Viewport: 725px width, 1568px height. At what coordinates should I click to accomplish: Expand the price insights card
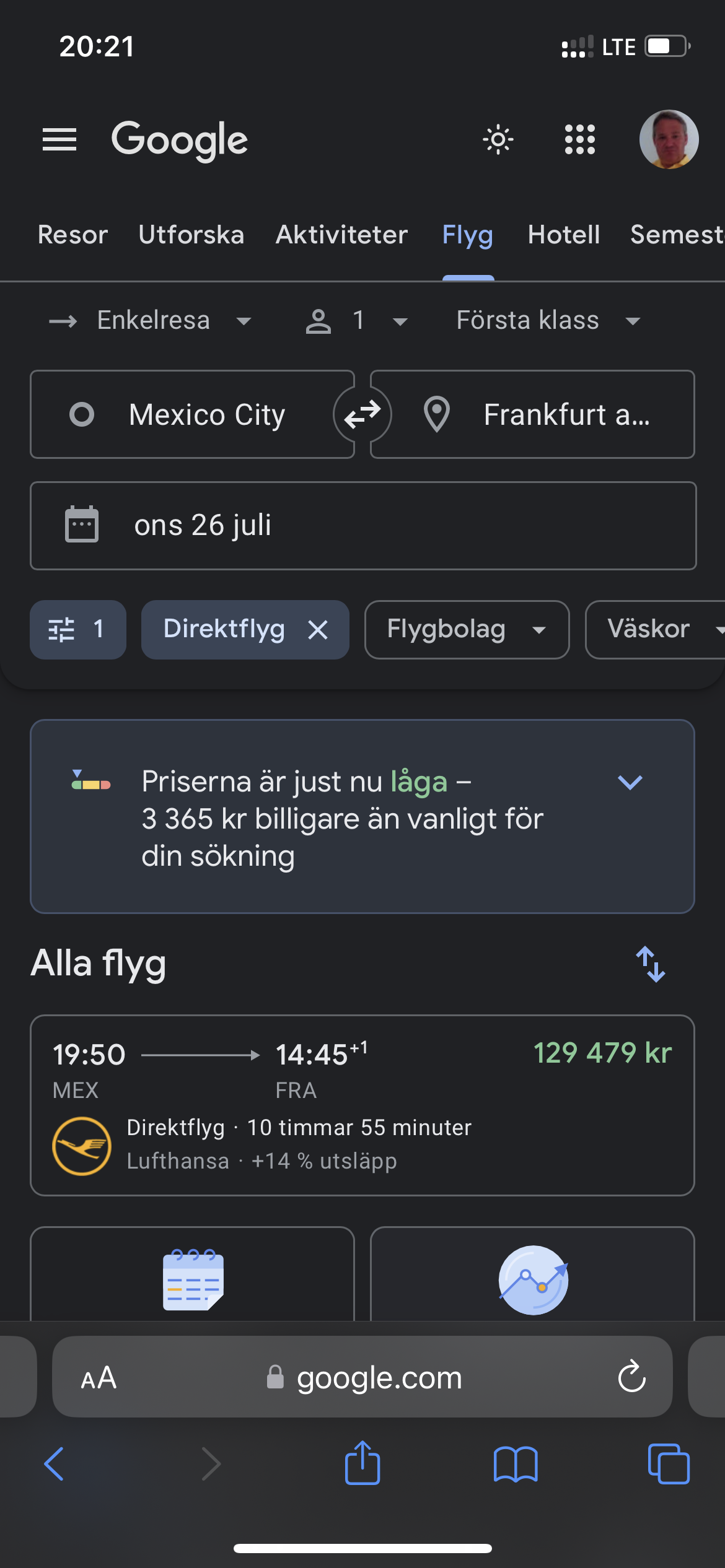pyautogui.click(x=630, y=782)
